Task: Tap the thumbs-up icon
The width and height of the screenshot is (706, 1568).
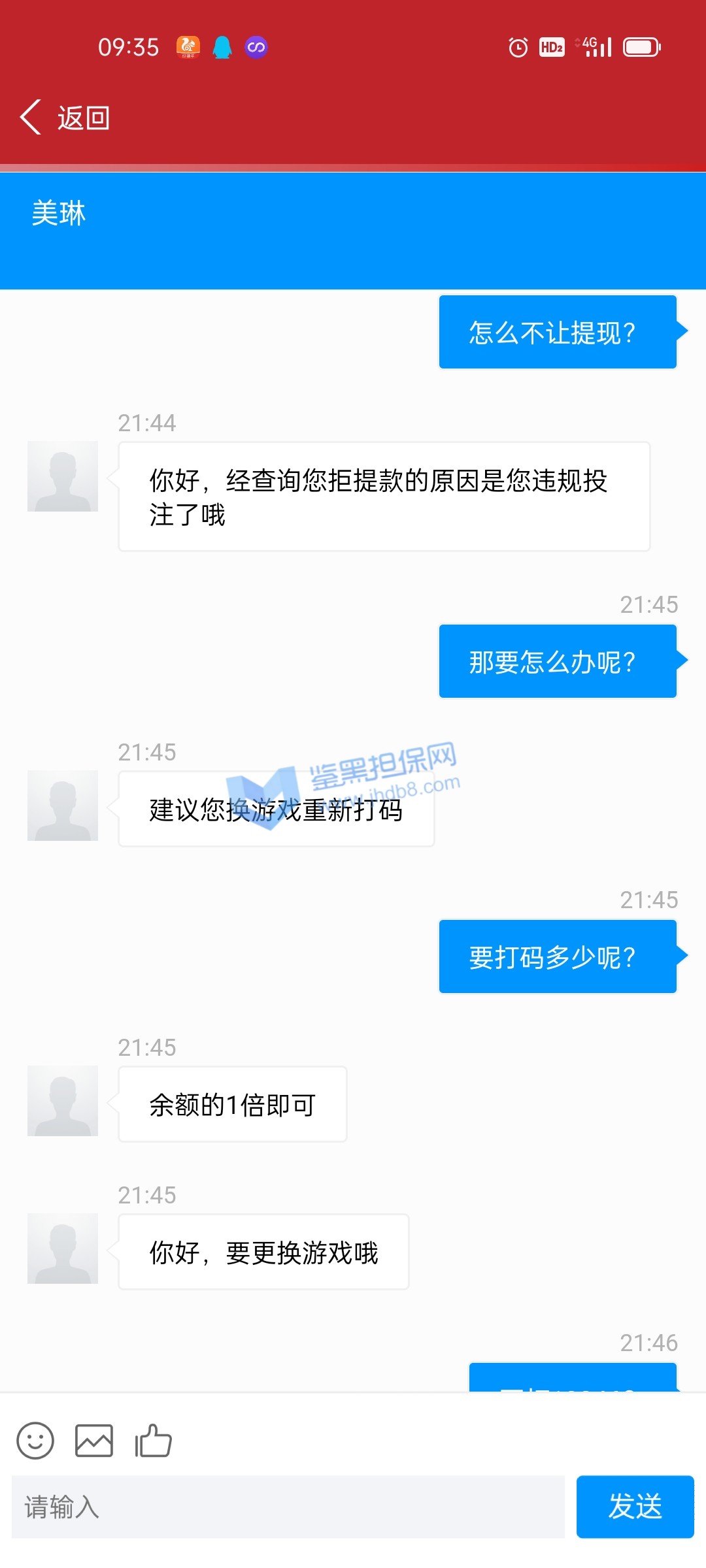Action: click(153, 1441)
